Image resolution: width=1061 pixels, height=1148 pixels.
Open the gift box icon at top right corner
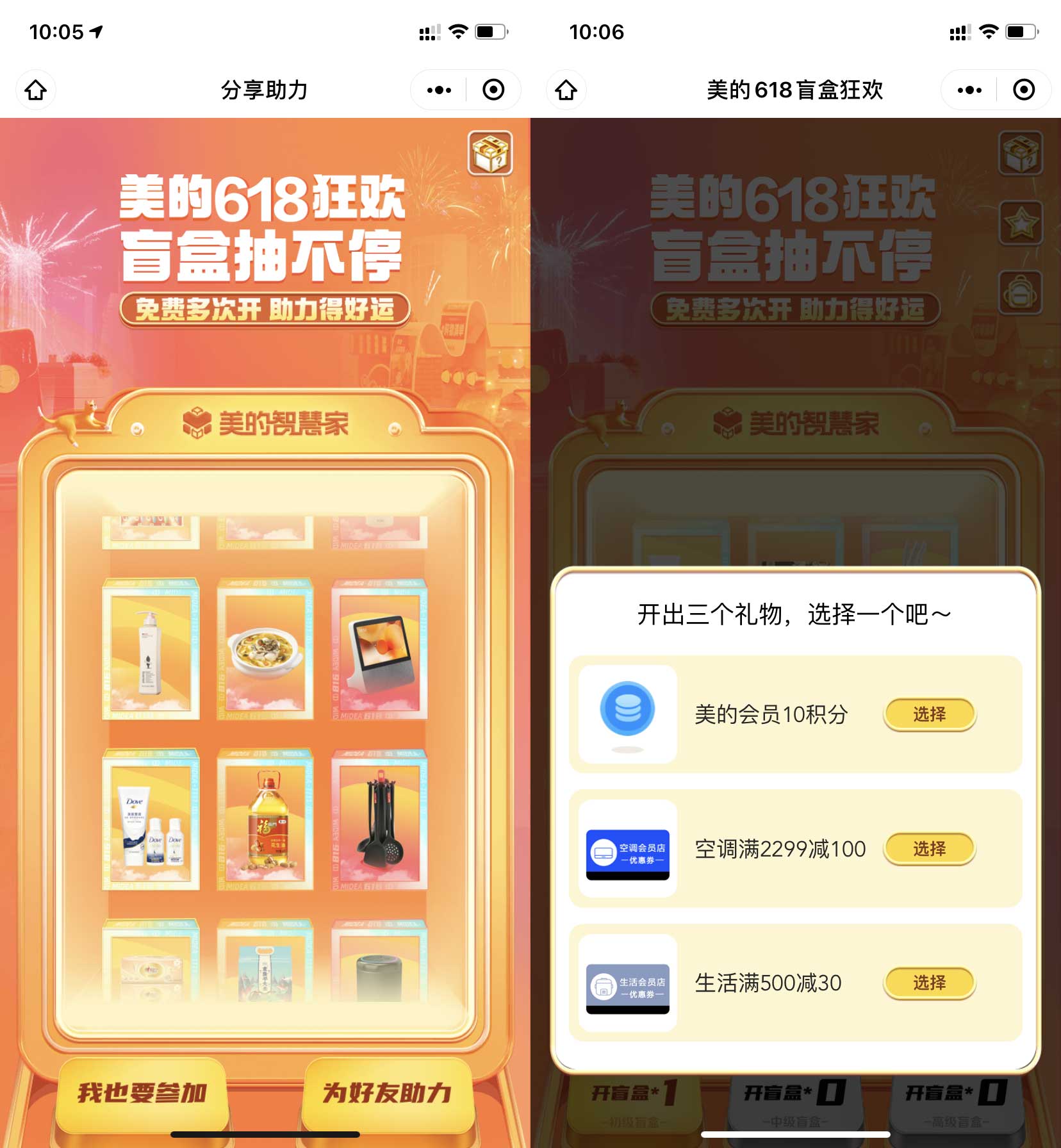pos(490,154)
